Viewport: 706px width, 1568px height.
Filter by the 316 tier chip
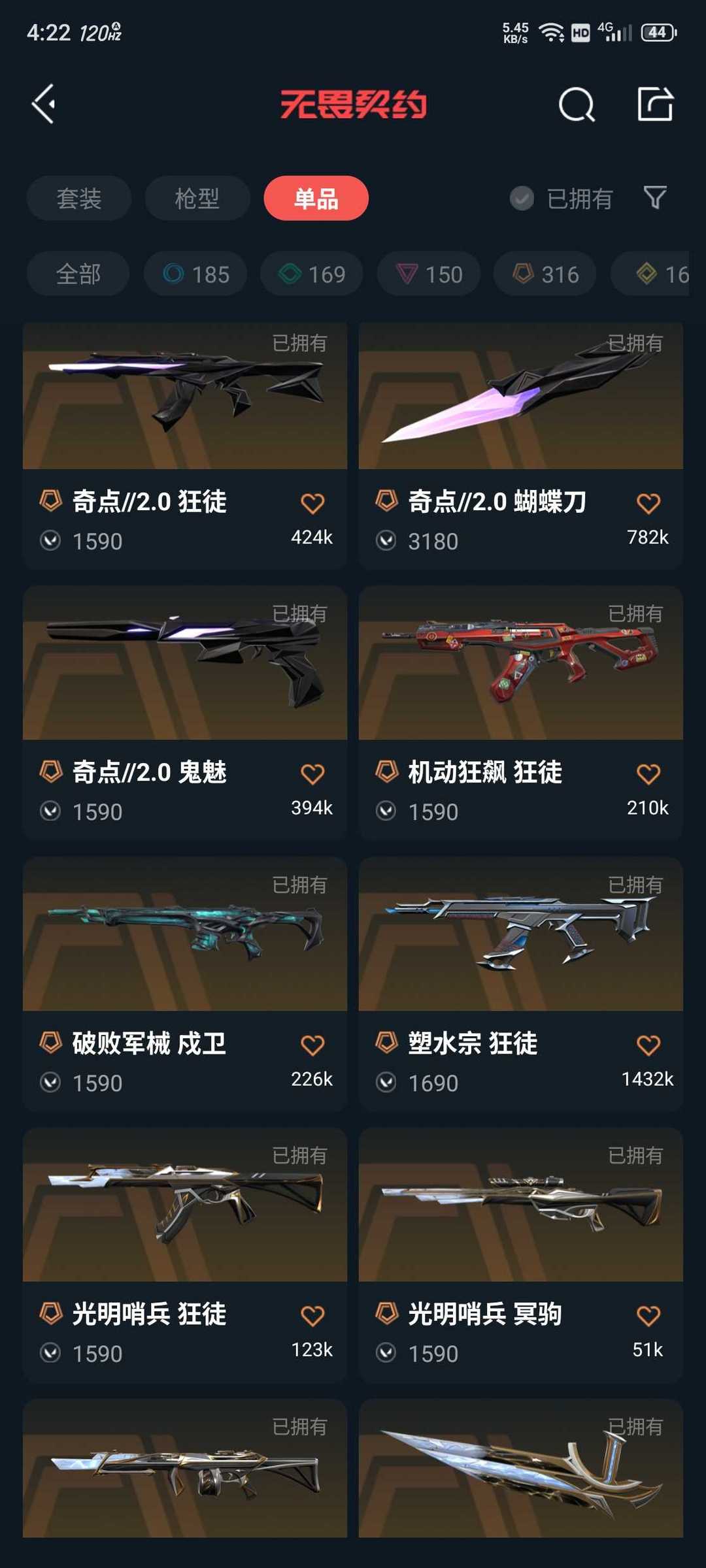click(x=545, y=274)
